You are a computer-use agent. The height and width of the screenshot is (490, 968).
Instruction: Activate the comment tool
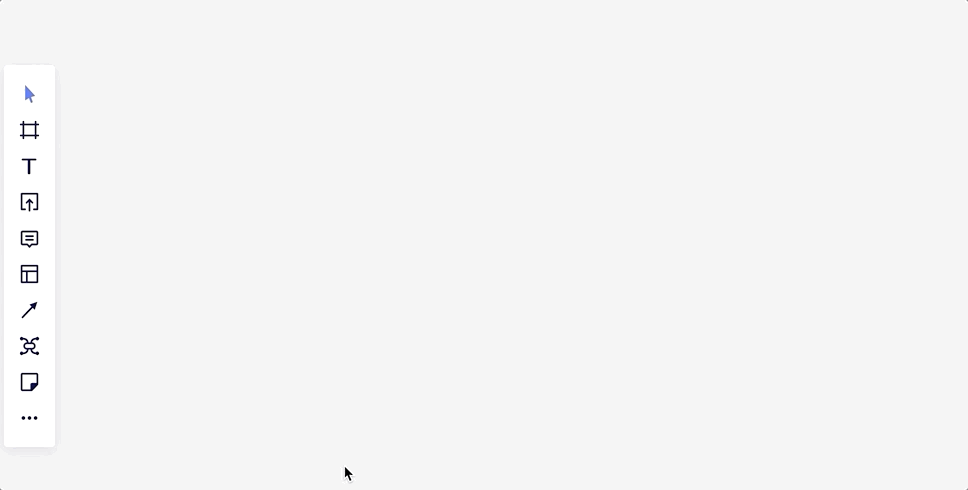(x=29, y=239)
